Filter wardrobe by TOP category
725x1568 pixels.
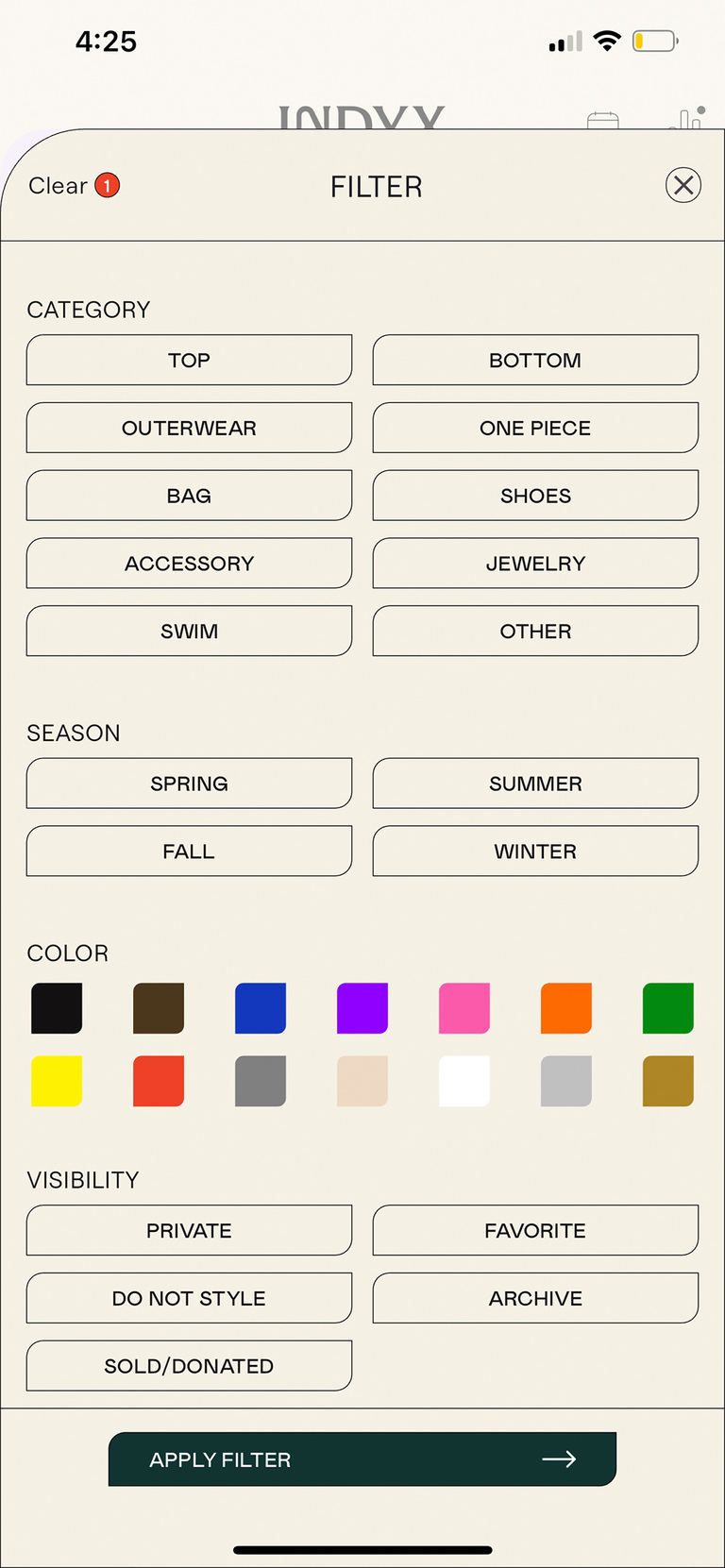pos(189,360)
